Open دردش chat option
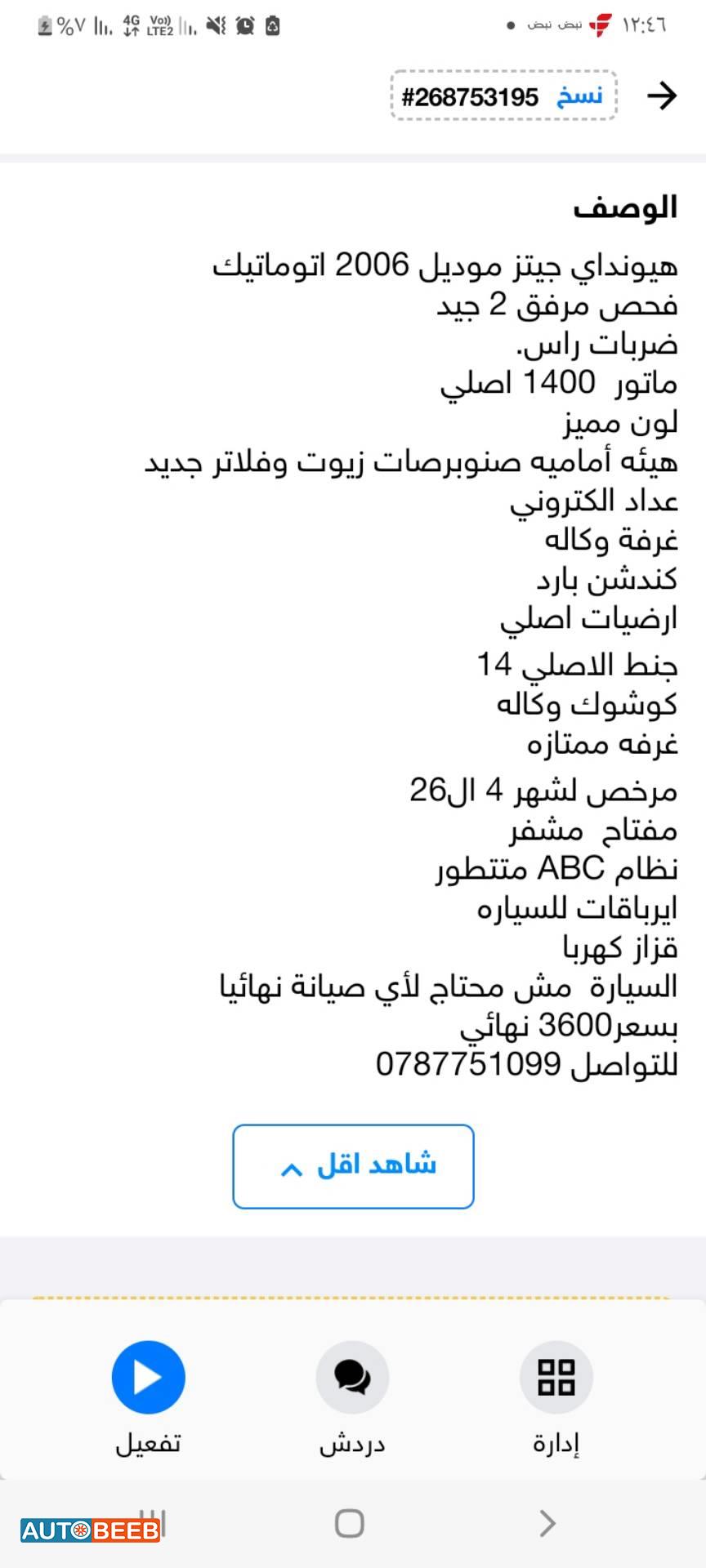 tap(352, 1378)
